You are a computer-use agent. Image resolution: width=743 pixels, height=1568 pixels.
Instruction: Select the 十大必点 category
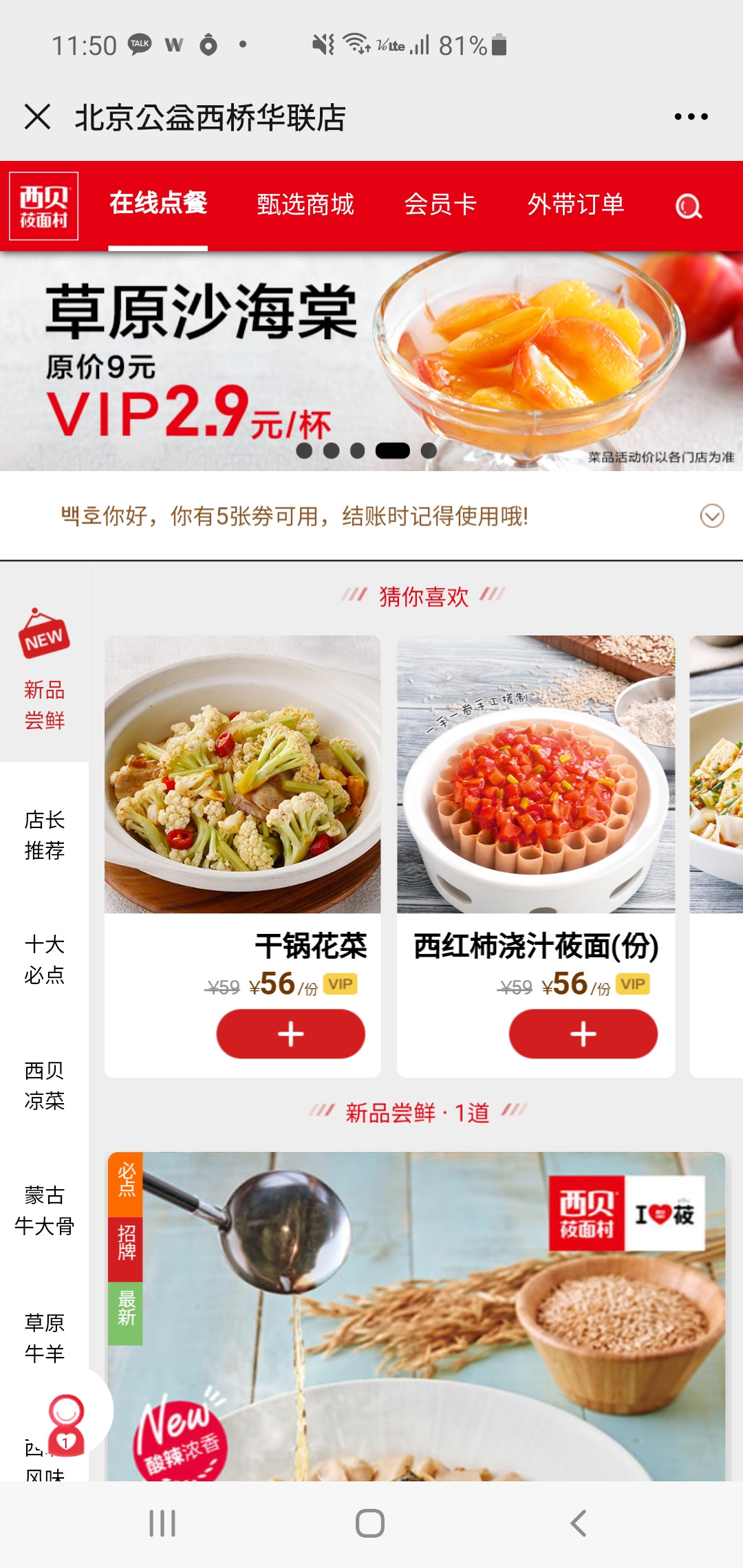tap(45, 959)
